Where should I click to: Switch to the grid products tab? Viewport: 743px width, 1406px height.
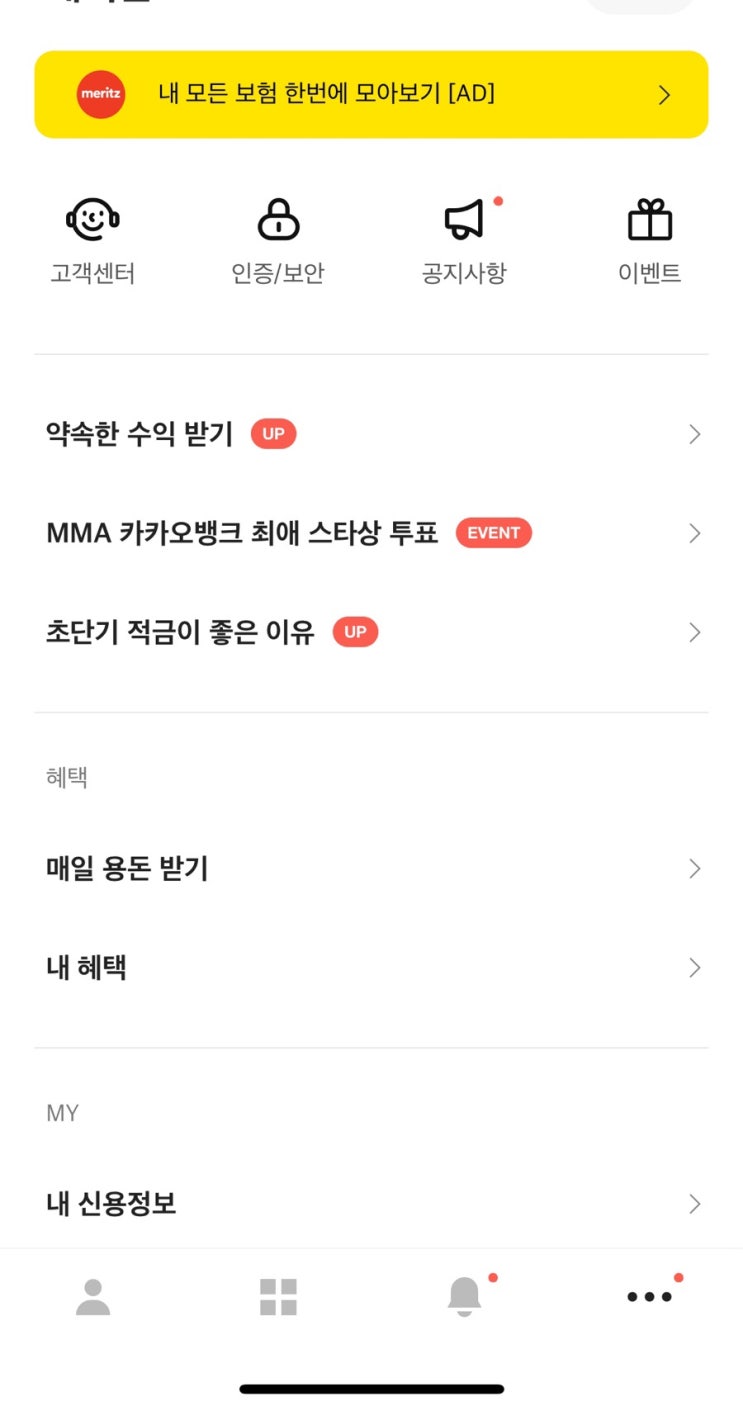tap(278, 1297)
